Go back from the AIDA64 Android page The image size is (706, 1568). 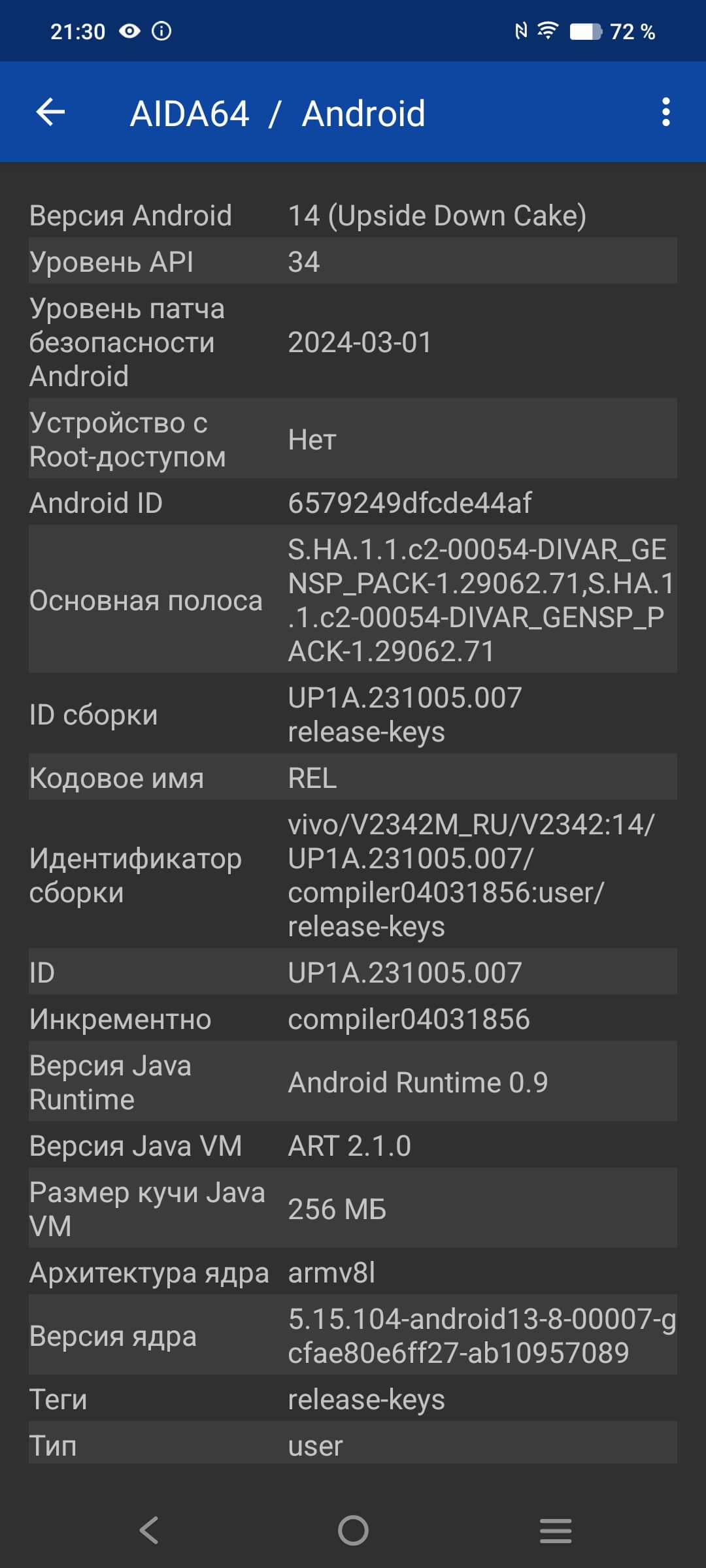(51, 112)
